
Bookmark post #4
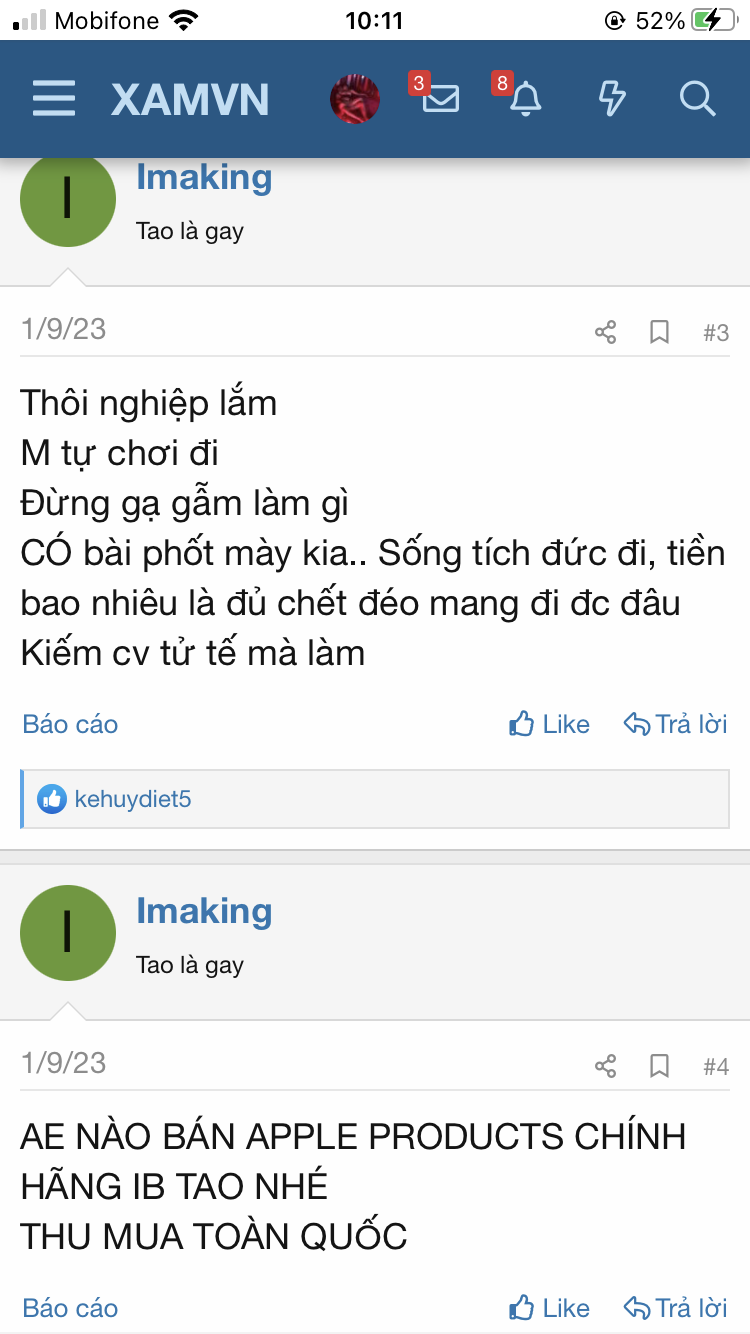(x=659, y=1066)
